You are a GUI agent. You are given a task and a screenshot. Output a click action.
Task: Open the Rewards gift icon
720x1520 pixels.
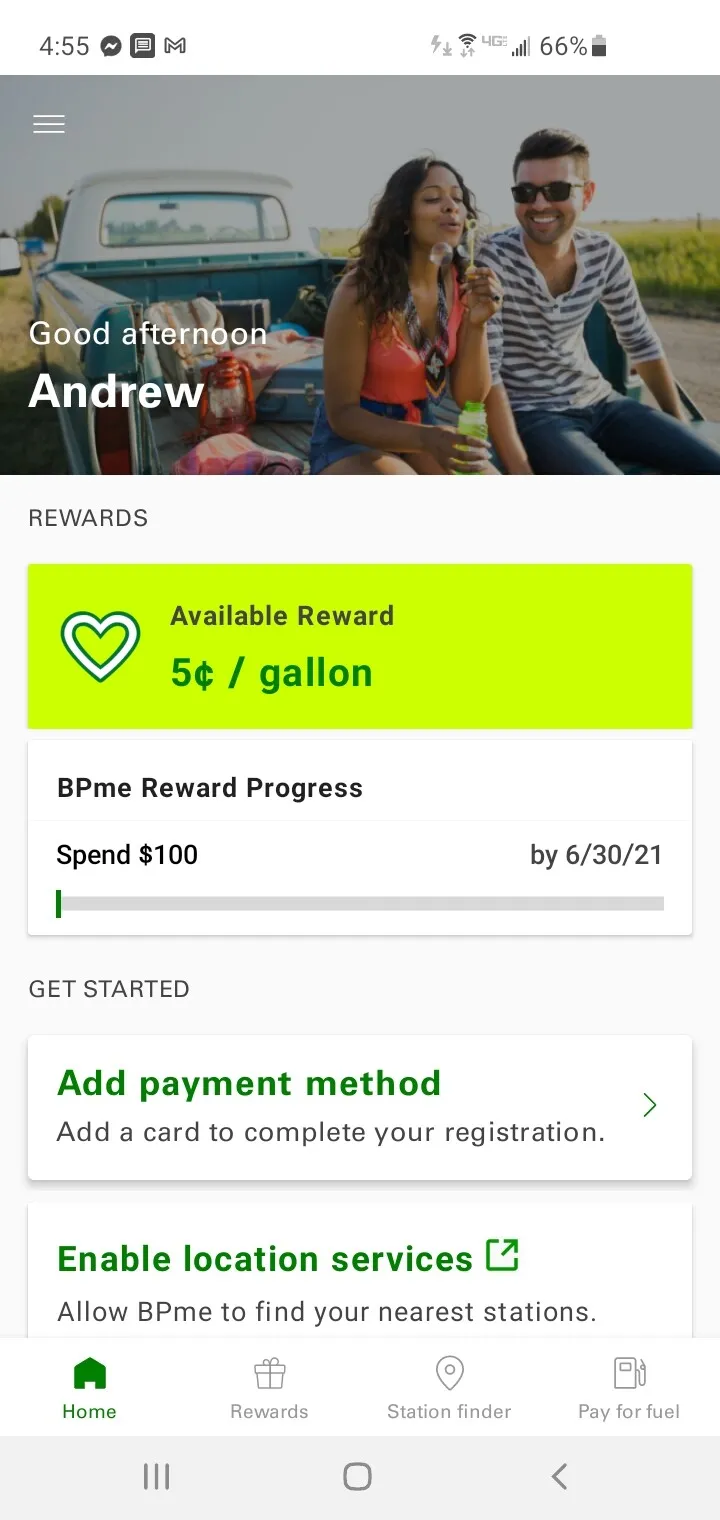coord(268,1373)
